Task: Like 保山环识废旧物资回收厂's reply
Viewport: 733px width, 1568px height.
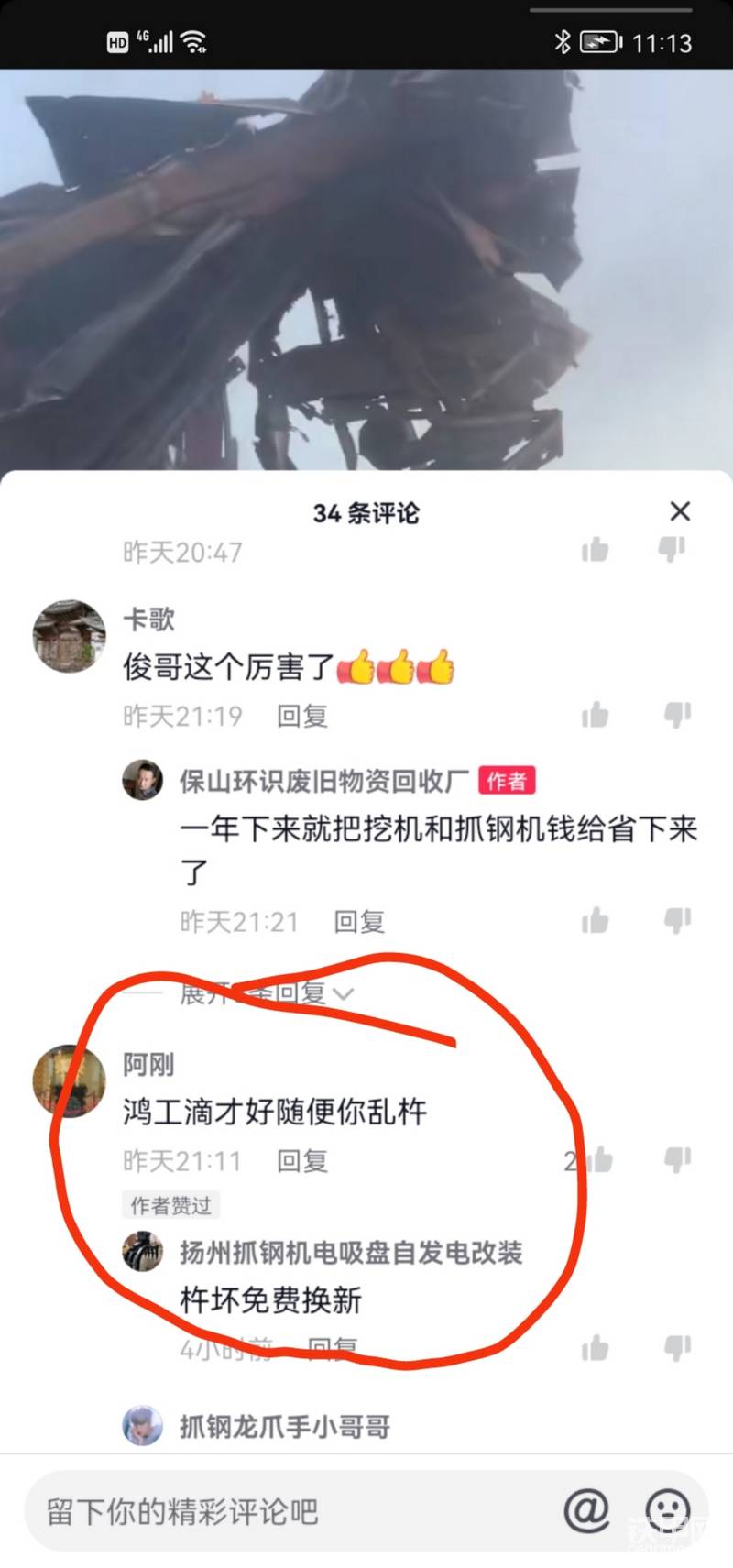Action: 595,920
